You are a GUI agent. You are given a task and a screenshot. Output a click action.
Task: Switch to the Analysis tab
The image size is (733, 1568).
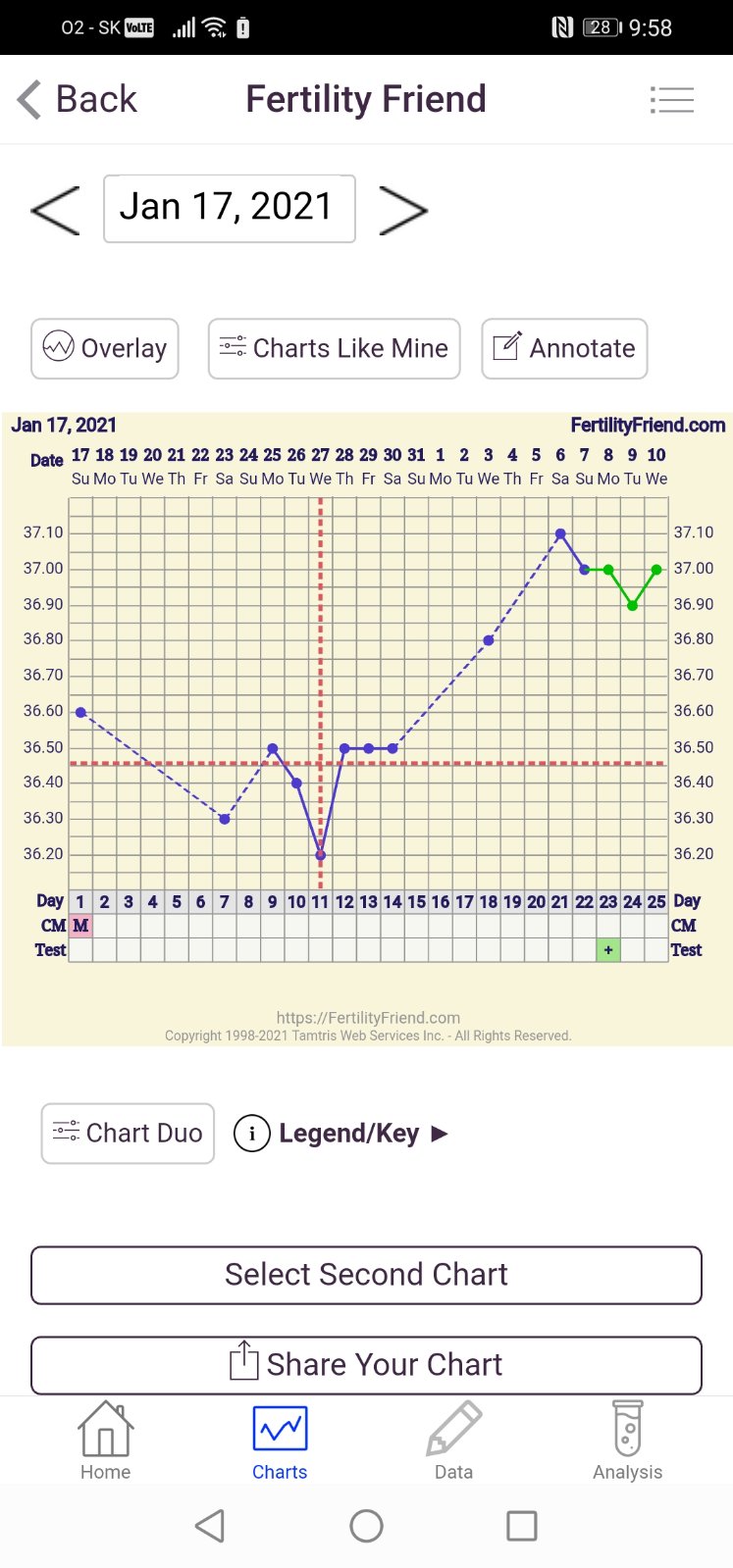coord(628,1440)
